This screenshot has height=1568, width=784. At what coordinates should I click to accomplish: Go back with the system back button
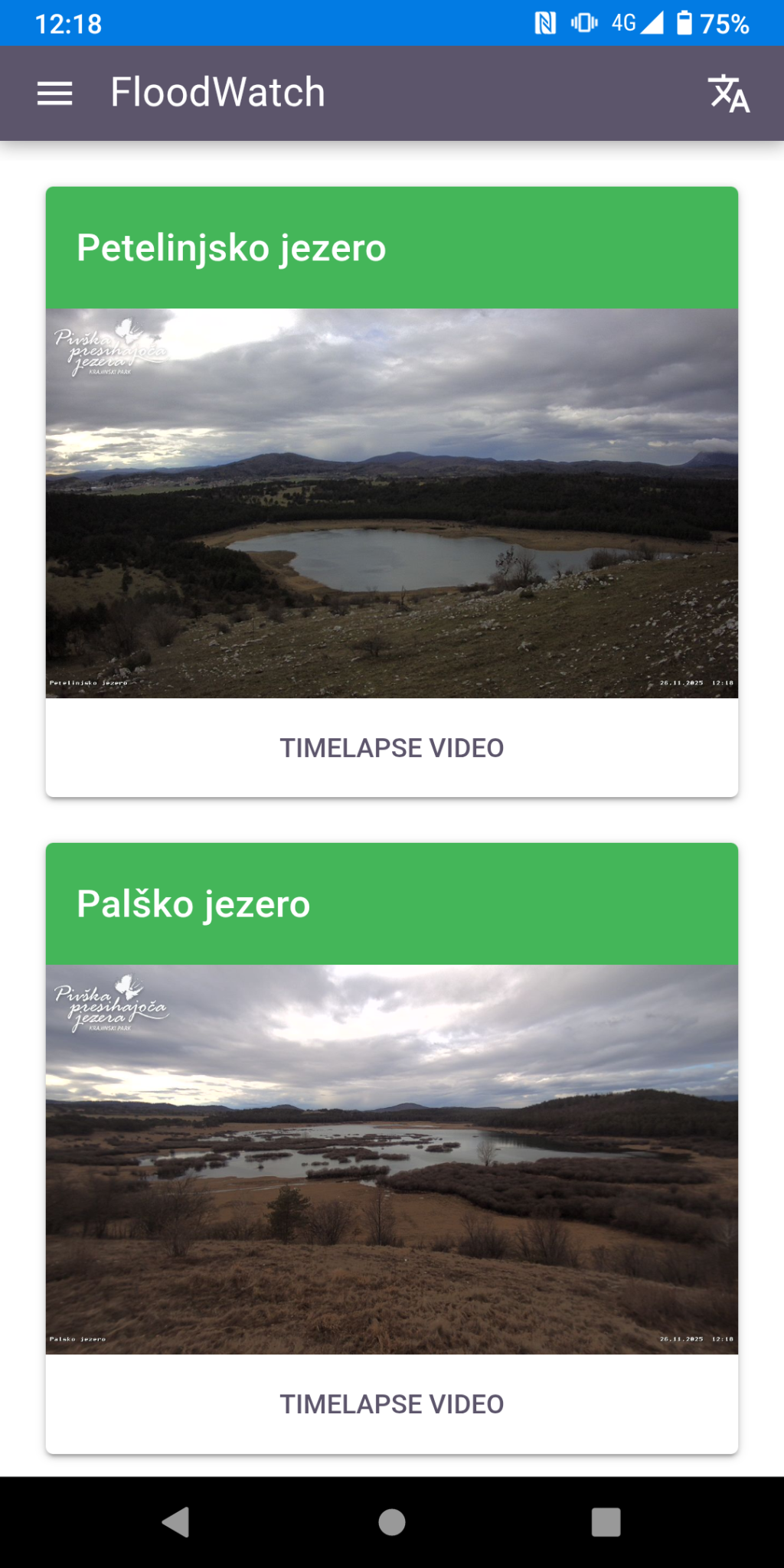[x=176, y=1522]
